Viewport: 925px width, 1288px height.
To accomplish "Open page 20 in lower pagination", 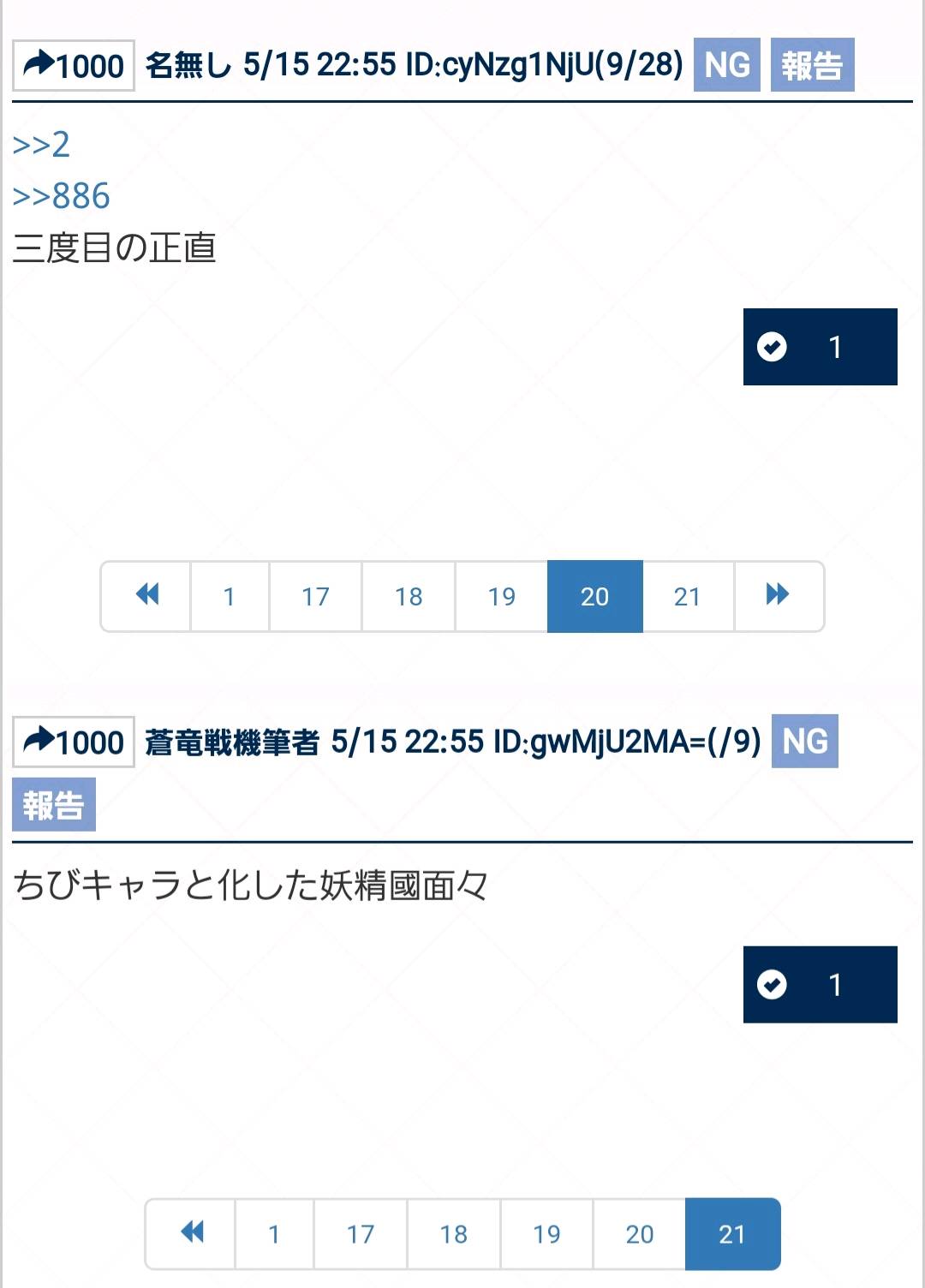I will point(639,1233).
